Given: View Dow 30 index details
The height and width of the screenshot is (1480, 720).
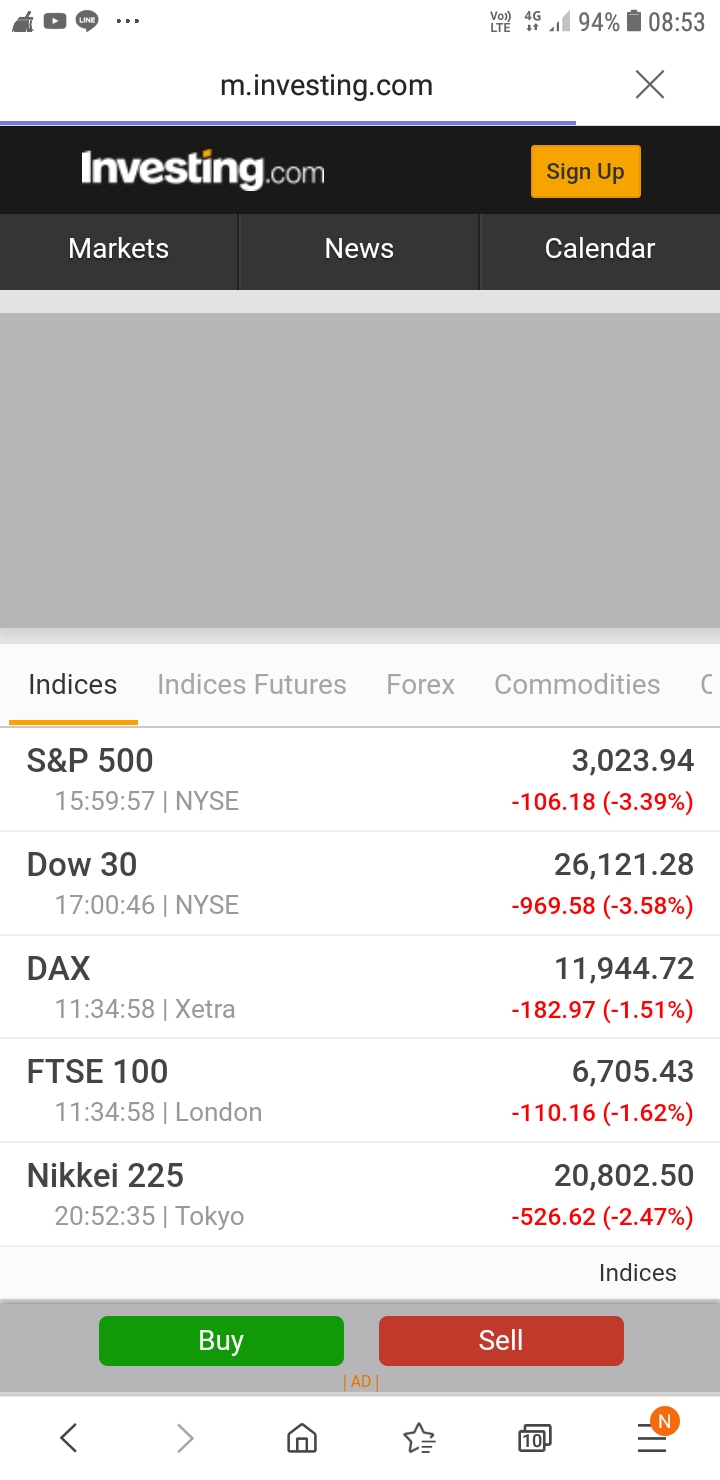Looking at the screenshot, I should (360, 884).
